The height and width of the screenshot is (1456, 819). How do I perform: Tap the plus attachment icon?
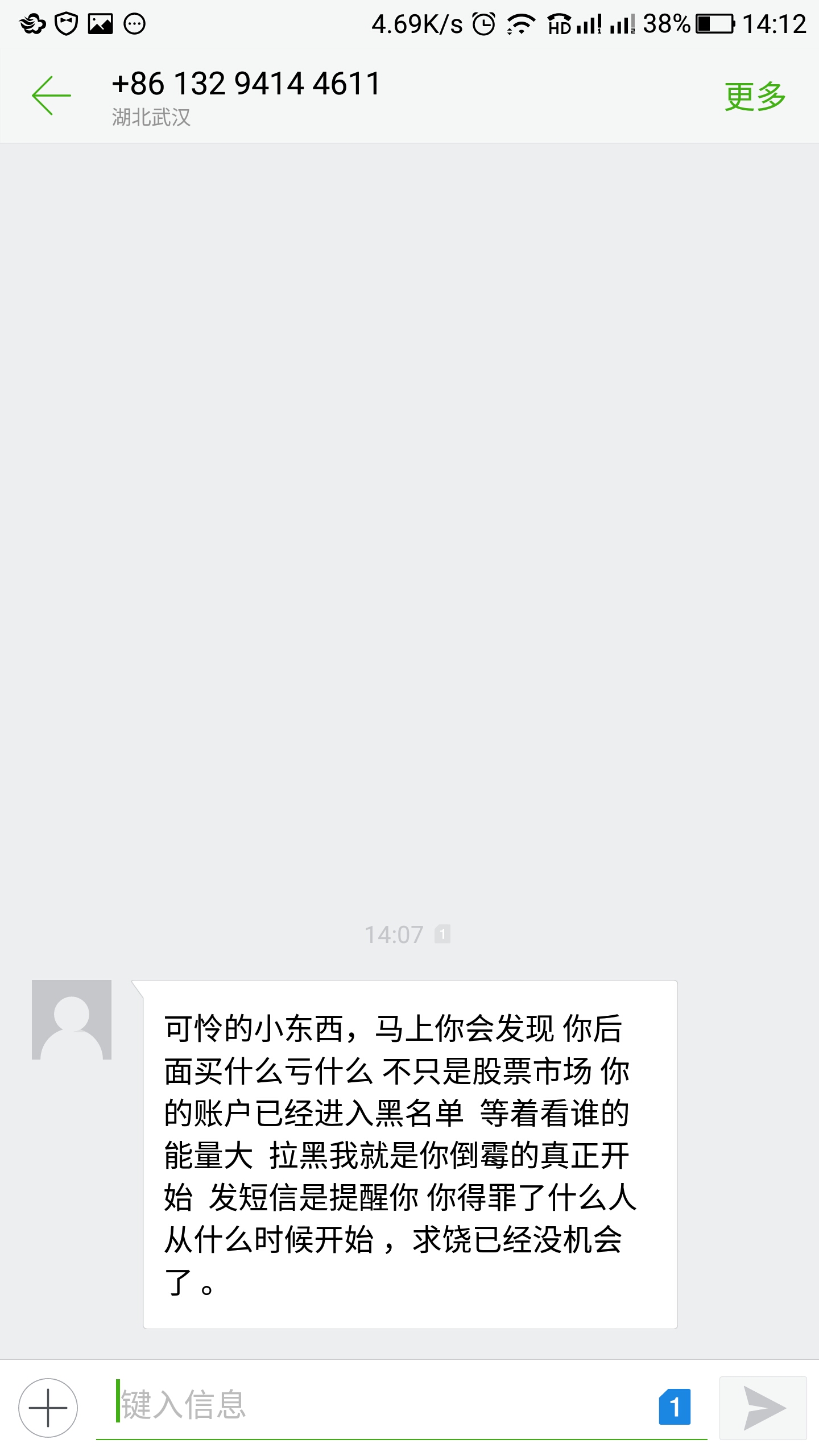click(x=48, y=1408)
